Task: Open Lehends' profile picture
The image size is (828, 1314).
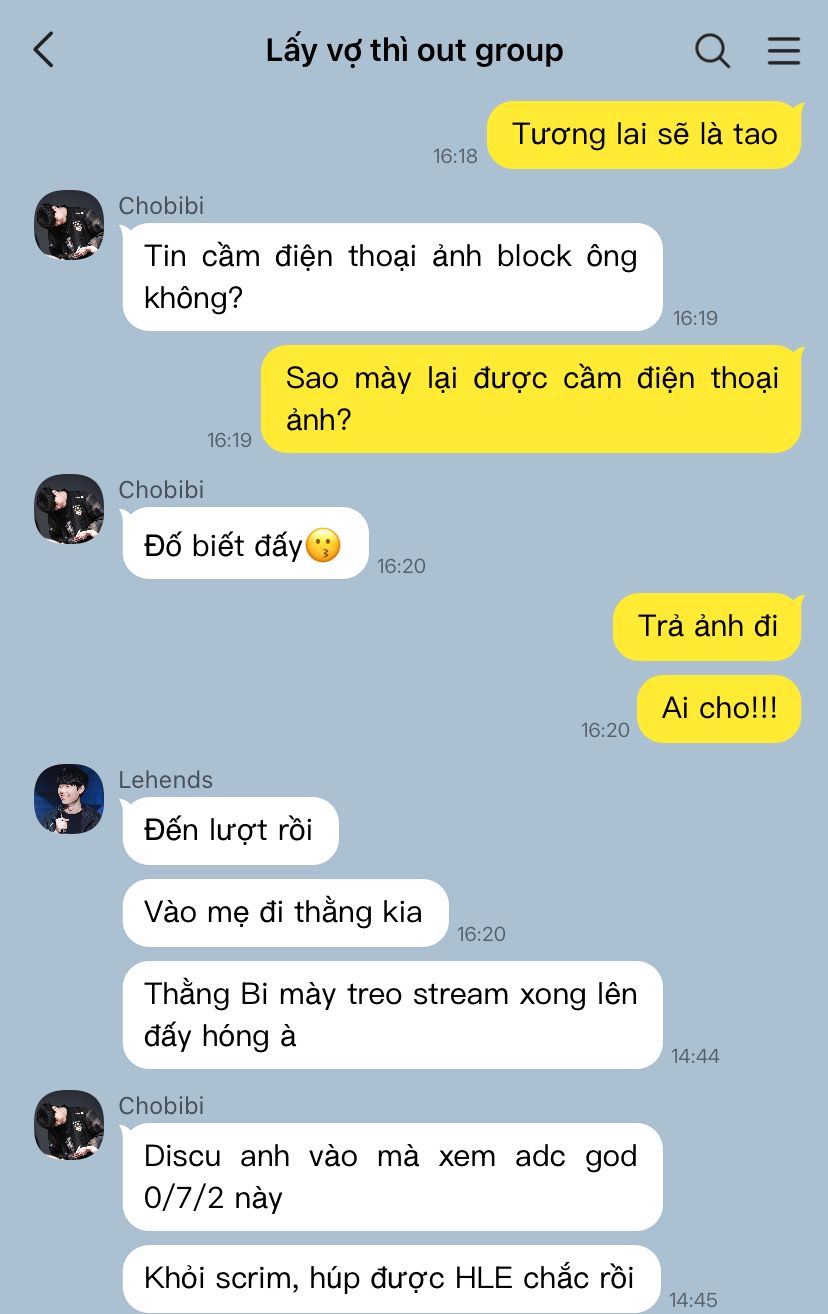Action: (x=69, y=799)
